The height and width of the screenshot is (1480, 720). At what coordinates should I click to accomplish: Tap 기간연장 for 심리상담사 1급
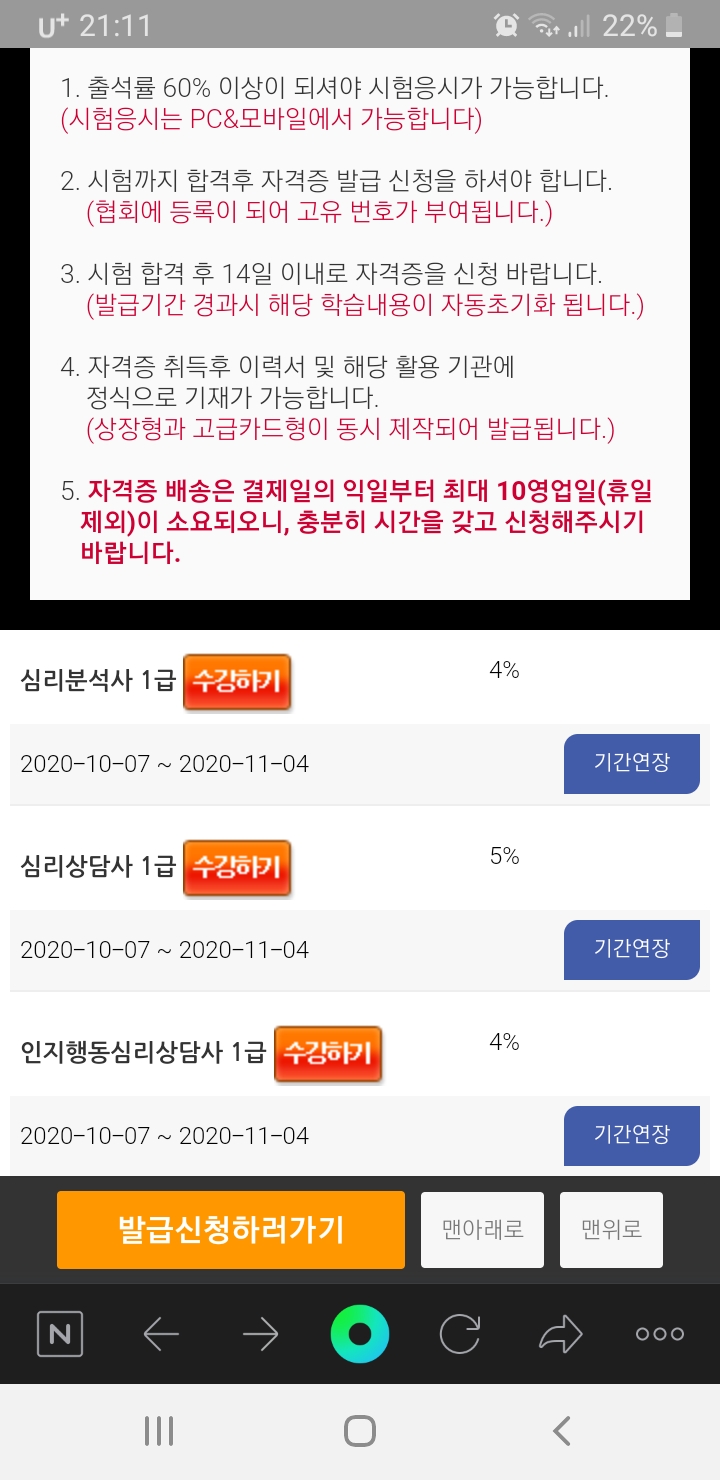coord(632,949)
